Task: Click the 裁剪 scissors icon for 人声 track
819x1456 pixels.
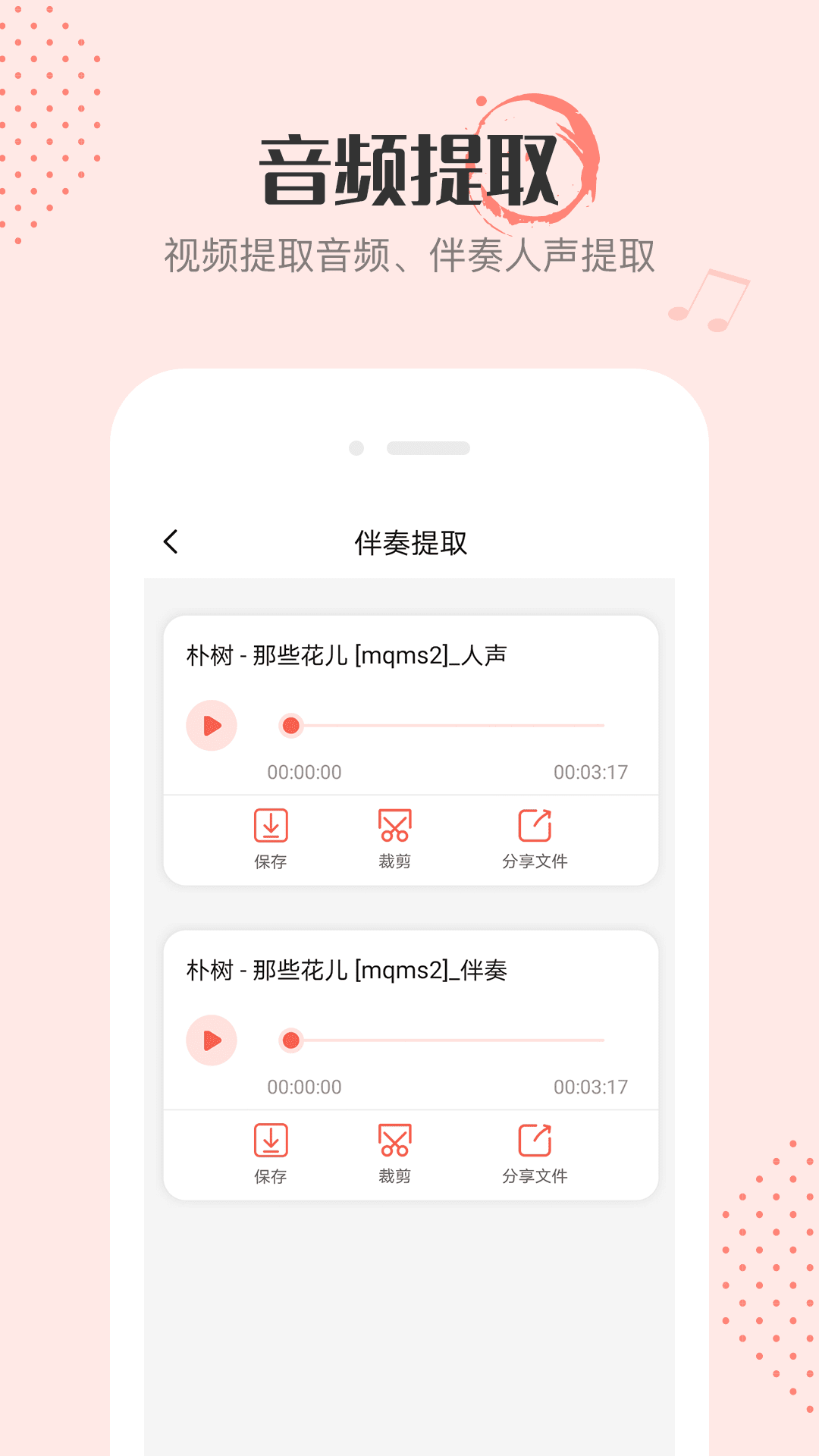Action: point(396,824)
